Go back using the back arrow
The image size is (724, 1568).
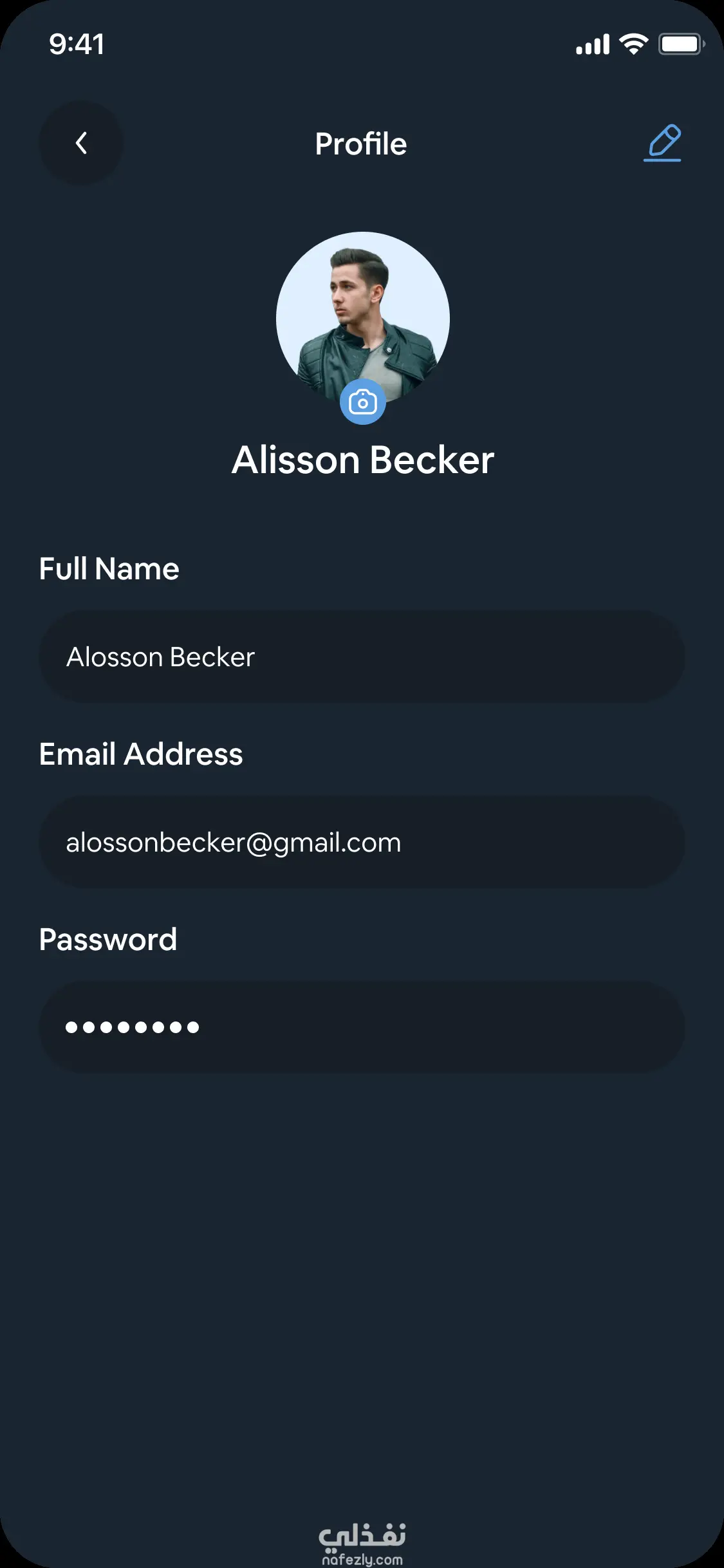(81, 143)
